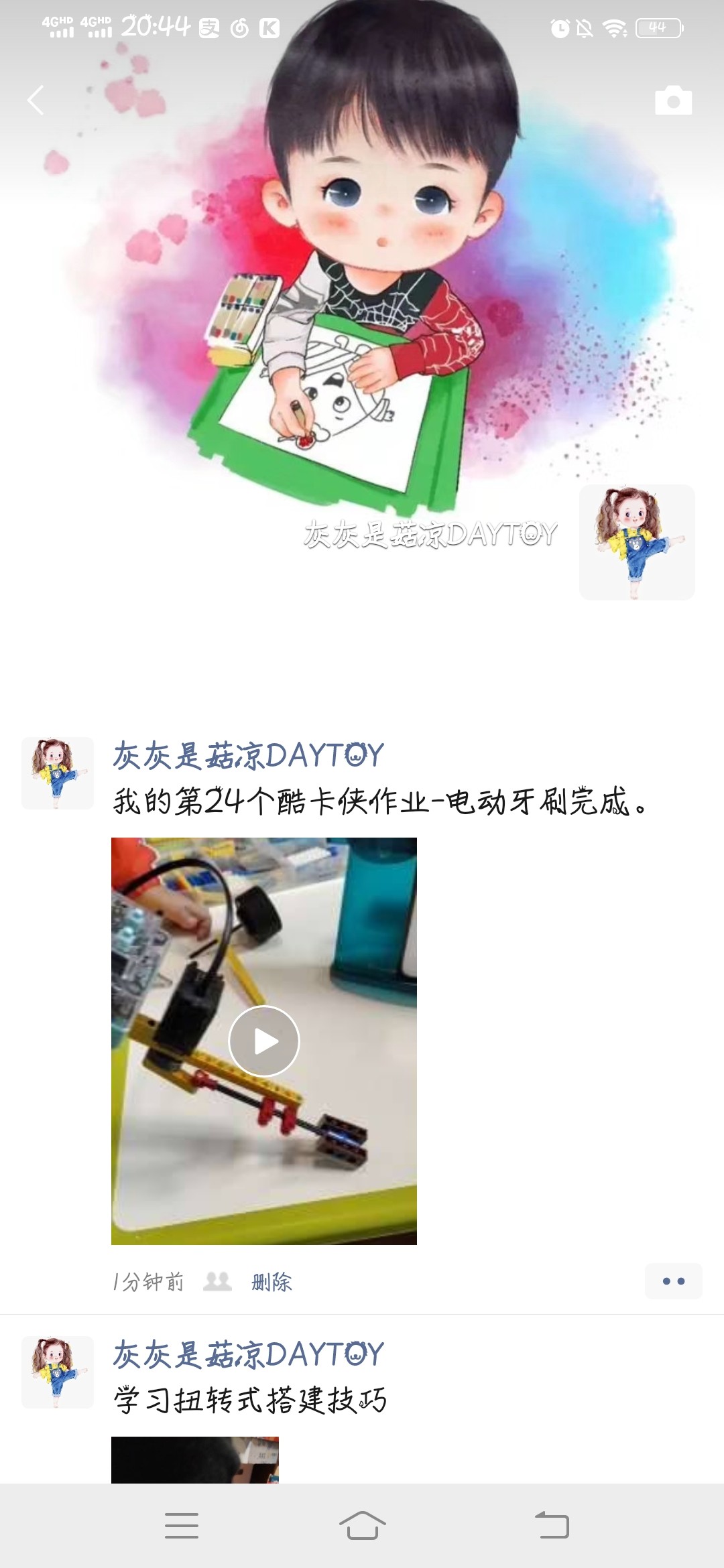Open like/comment menu on the 电动牙刷 post

pyautogui.click(x=673, y=1281)
